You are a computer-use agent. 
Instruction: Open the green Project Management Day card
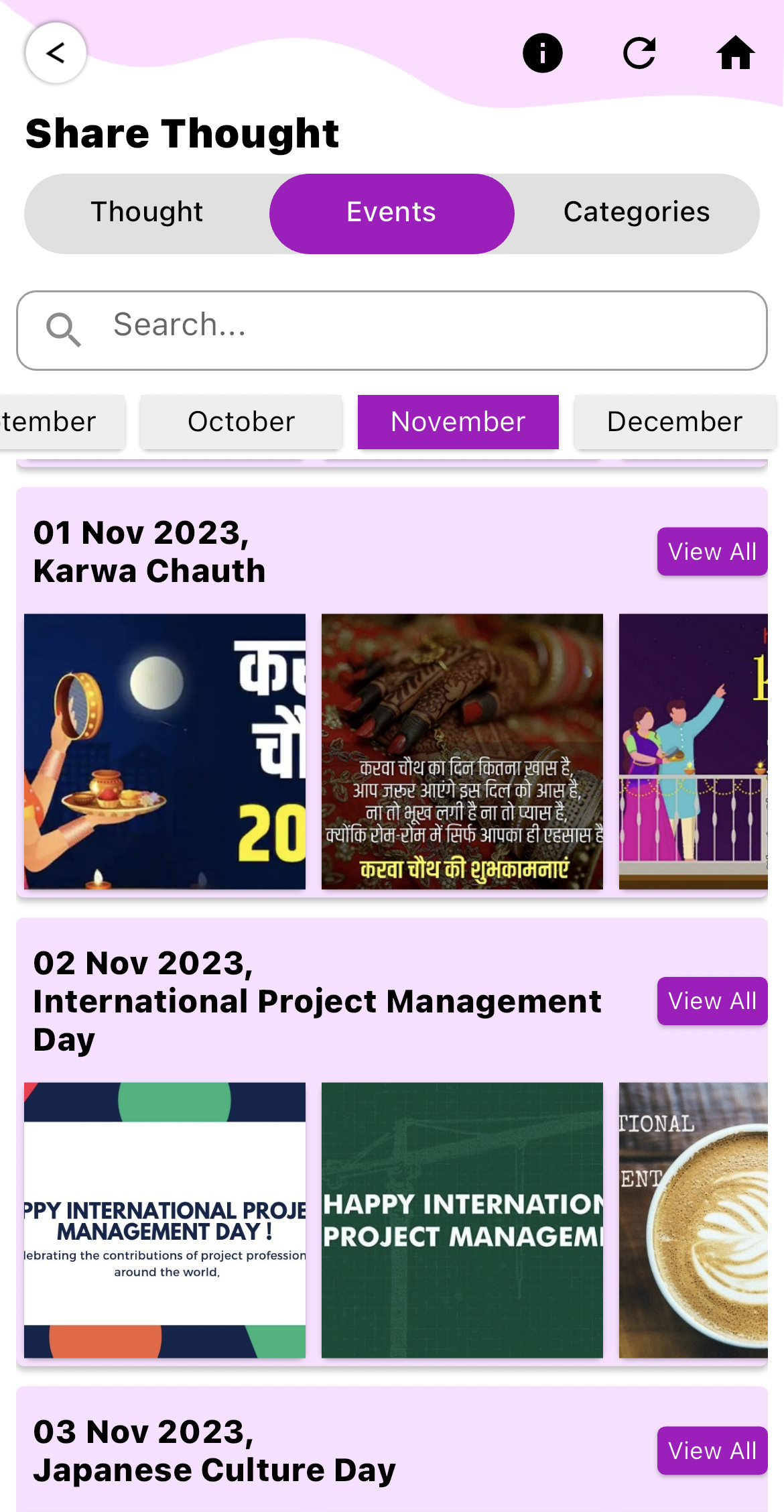462,1220
